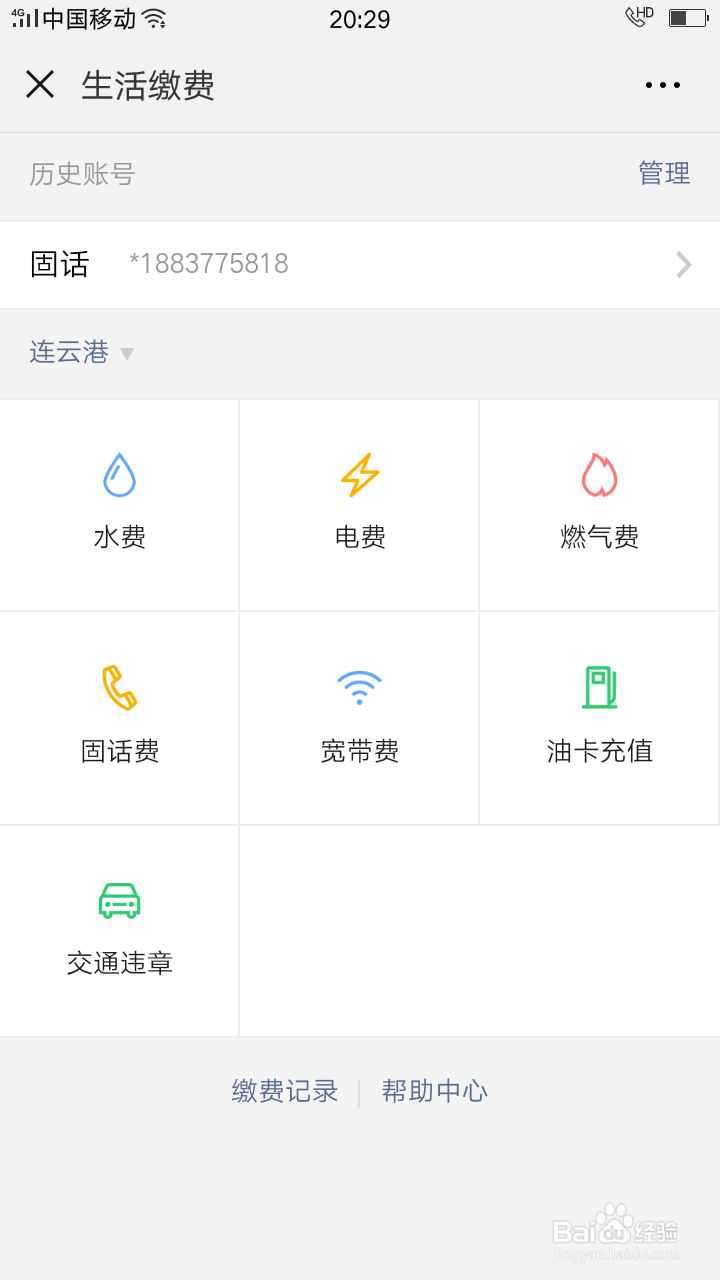This screenshot has height=1280, width=720.
Task: Open the three-dot more options menu
Action: coord(662,84)
